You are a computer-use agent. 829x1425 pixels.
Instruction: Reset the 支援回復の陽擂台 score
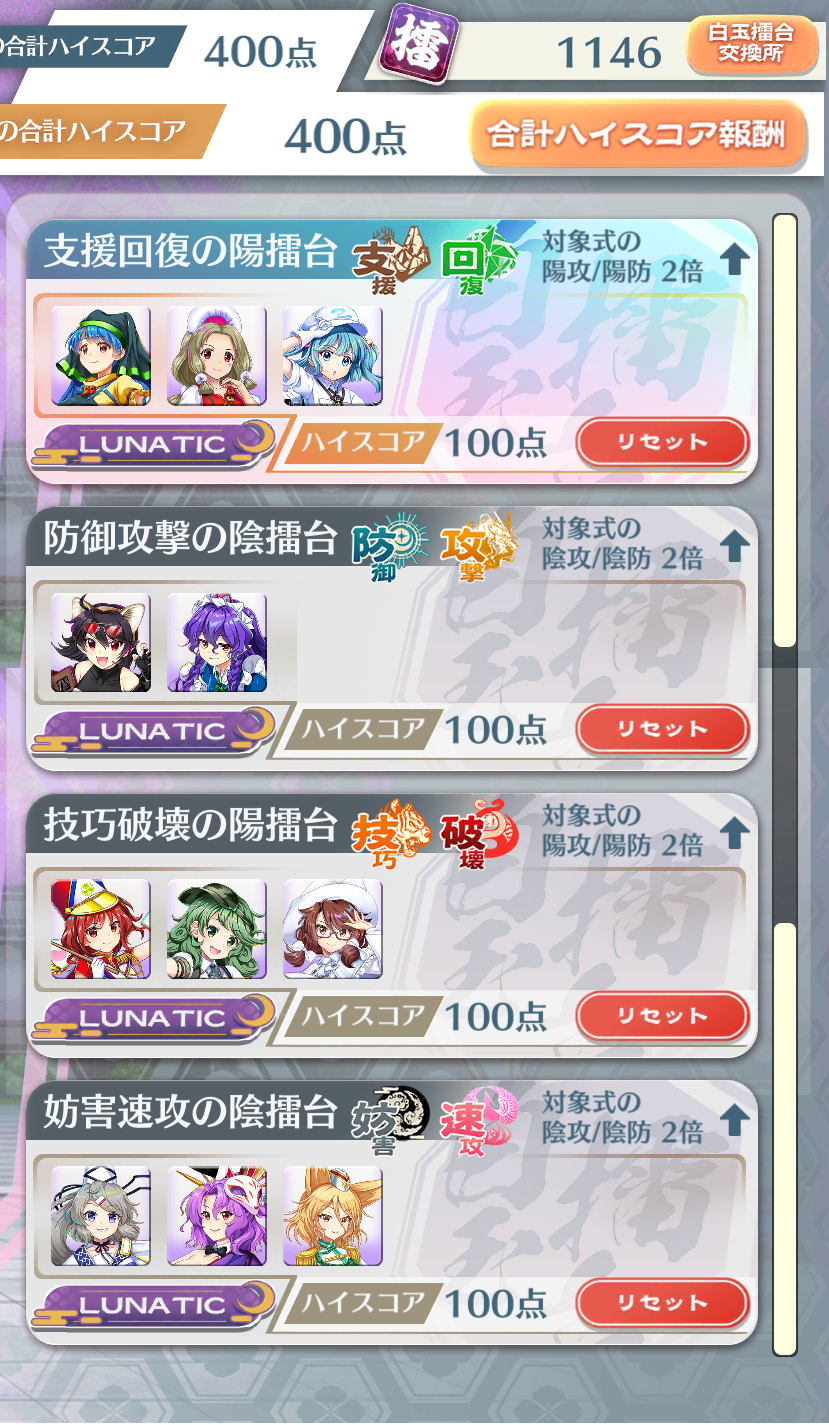(663, 443)
